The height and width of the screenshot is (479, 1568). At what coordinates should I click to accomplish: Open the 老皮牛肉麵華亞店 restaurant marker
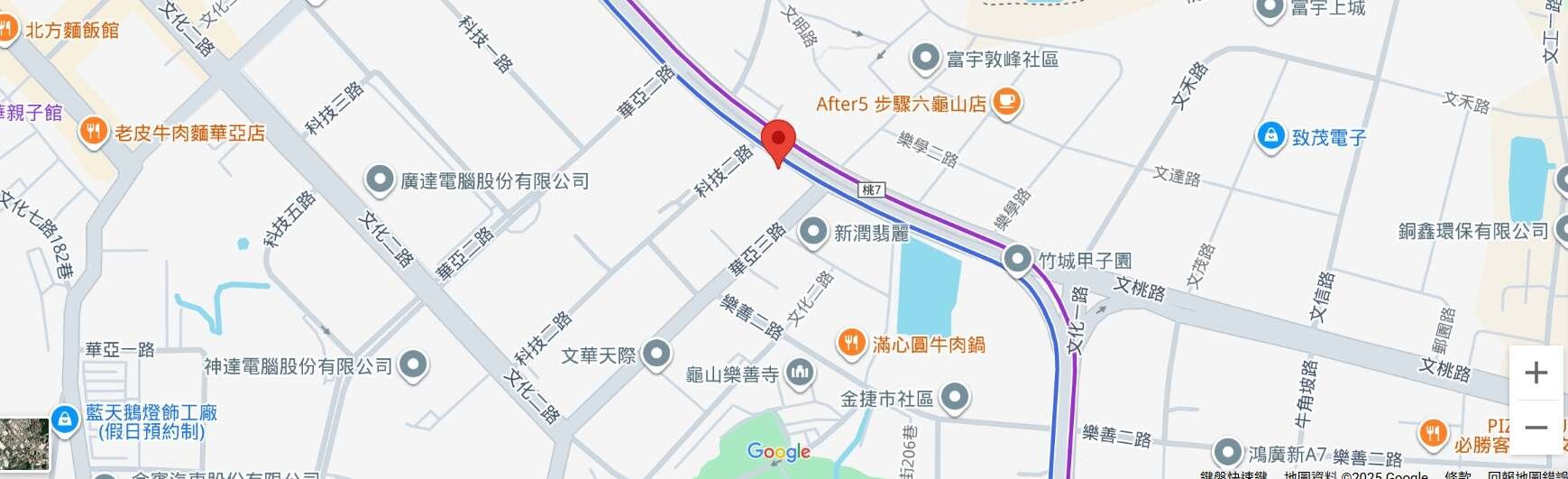[93, 132]
